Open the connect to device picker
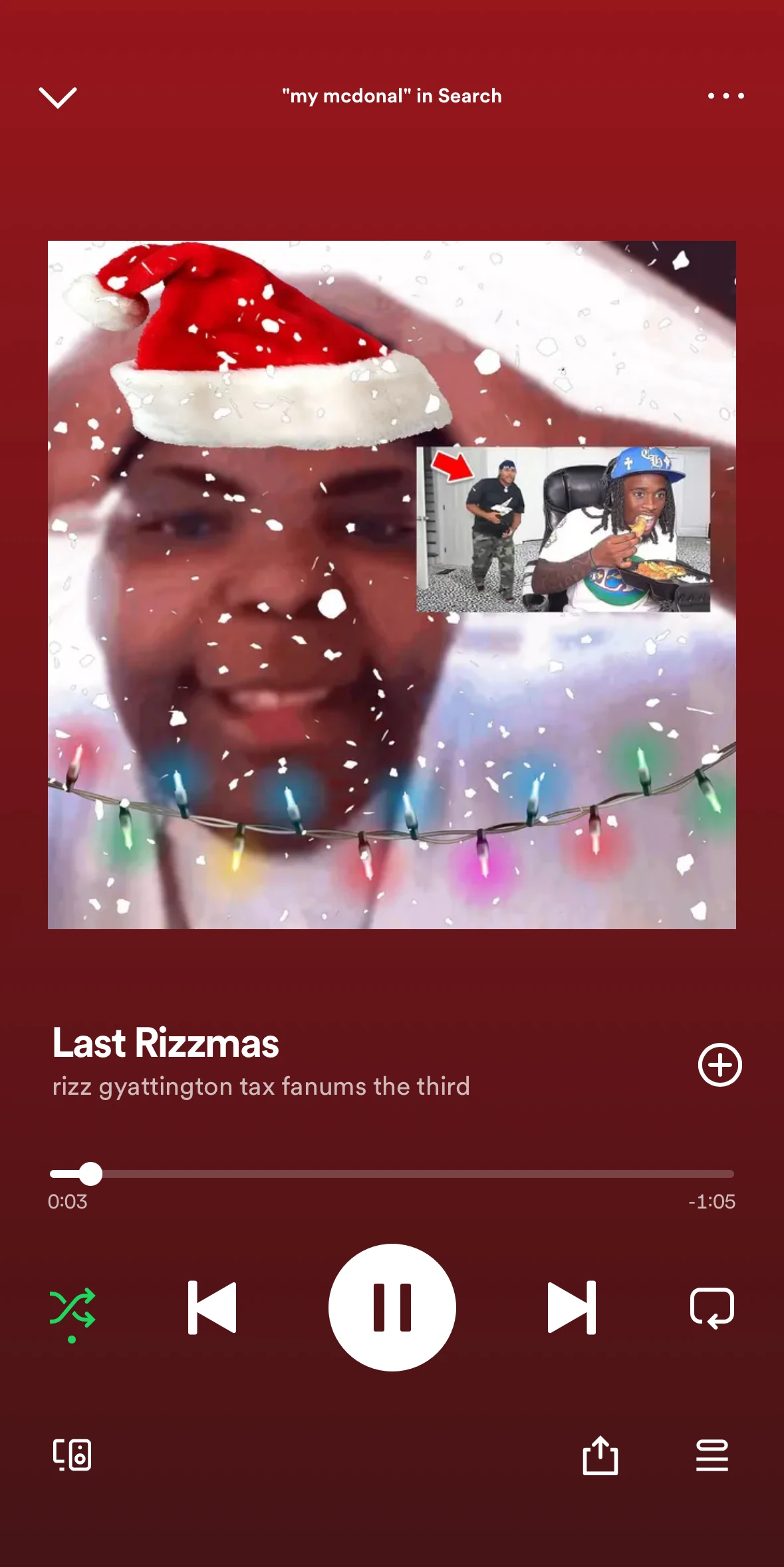This screenshot has height=1567, width=784. point(72,1455)
